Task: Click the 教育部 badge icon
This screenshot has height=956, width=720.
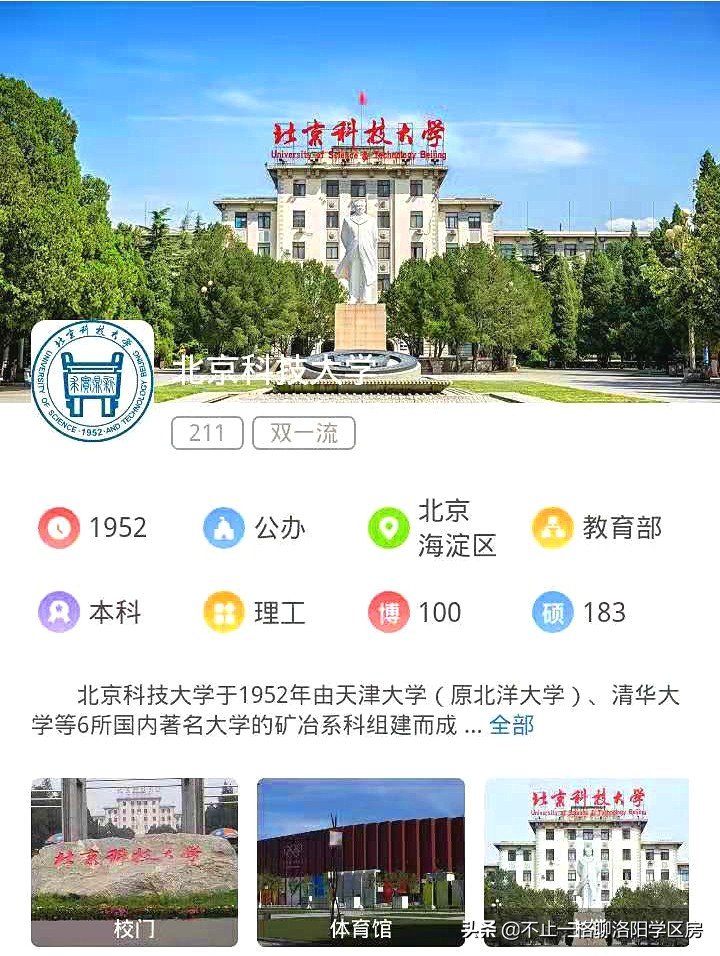Action: click(552, 529)
